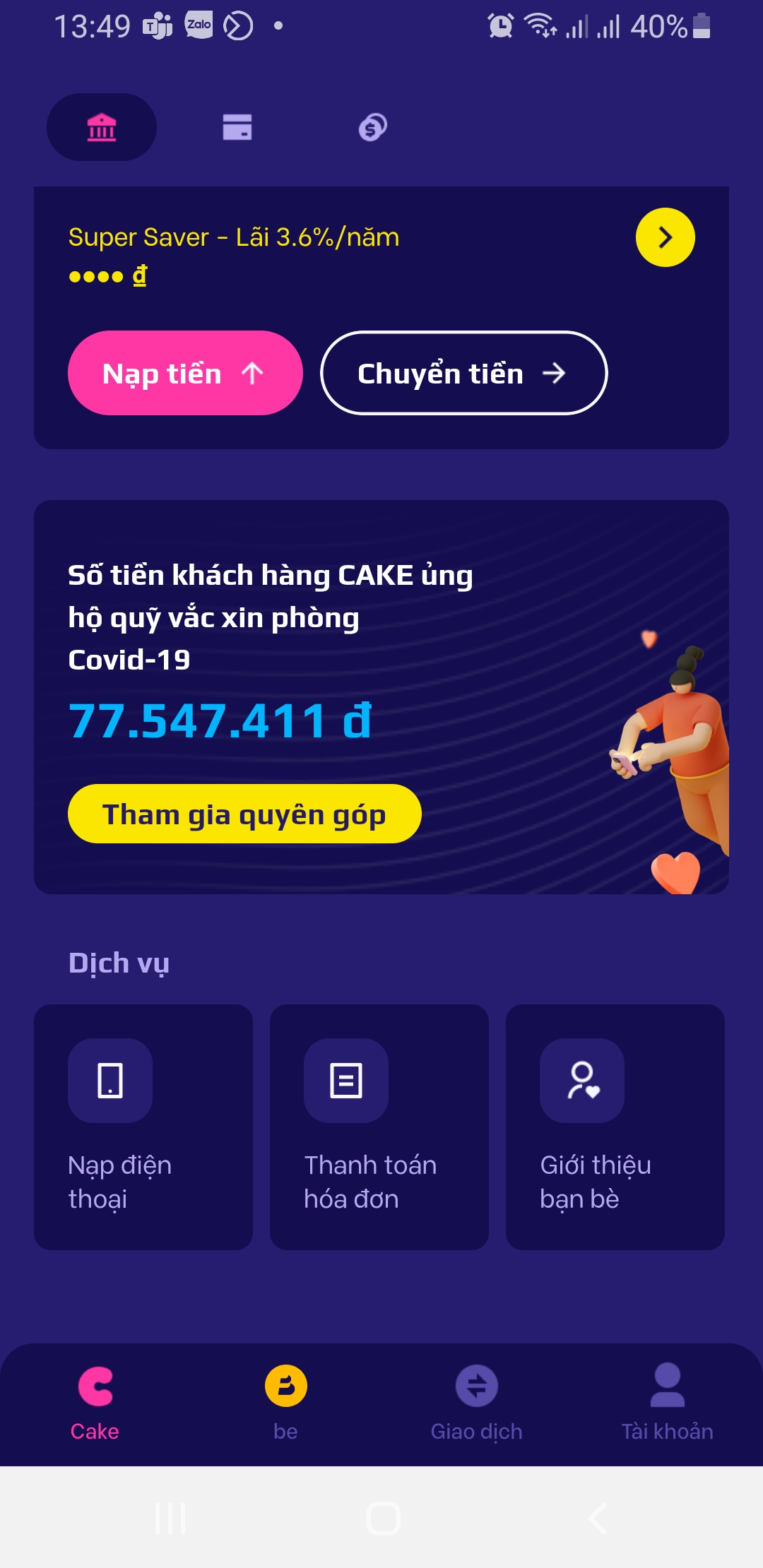The height and width of the screenshot is (1568, 763).
Task: Go back using system back button
Action: (x=598, y=1518)
